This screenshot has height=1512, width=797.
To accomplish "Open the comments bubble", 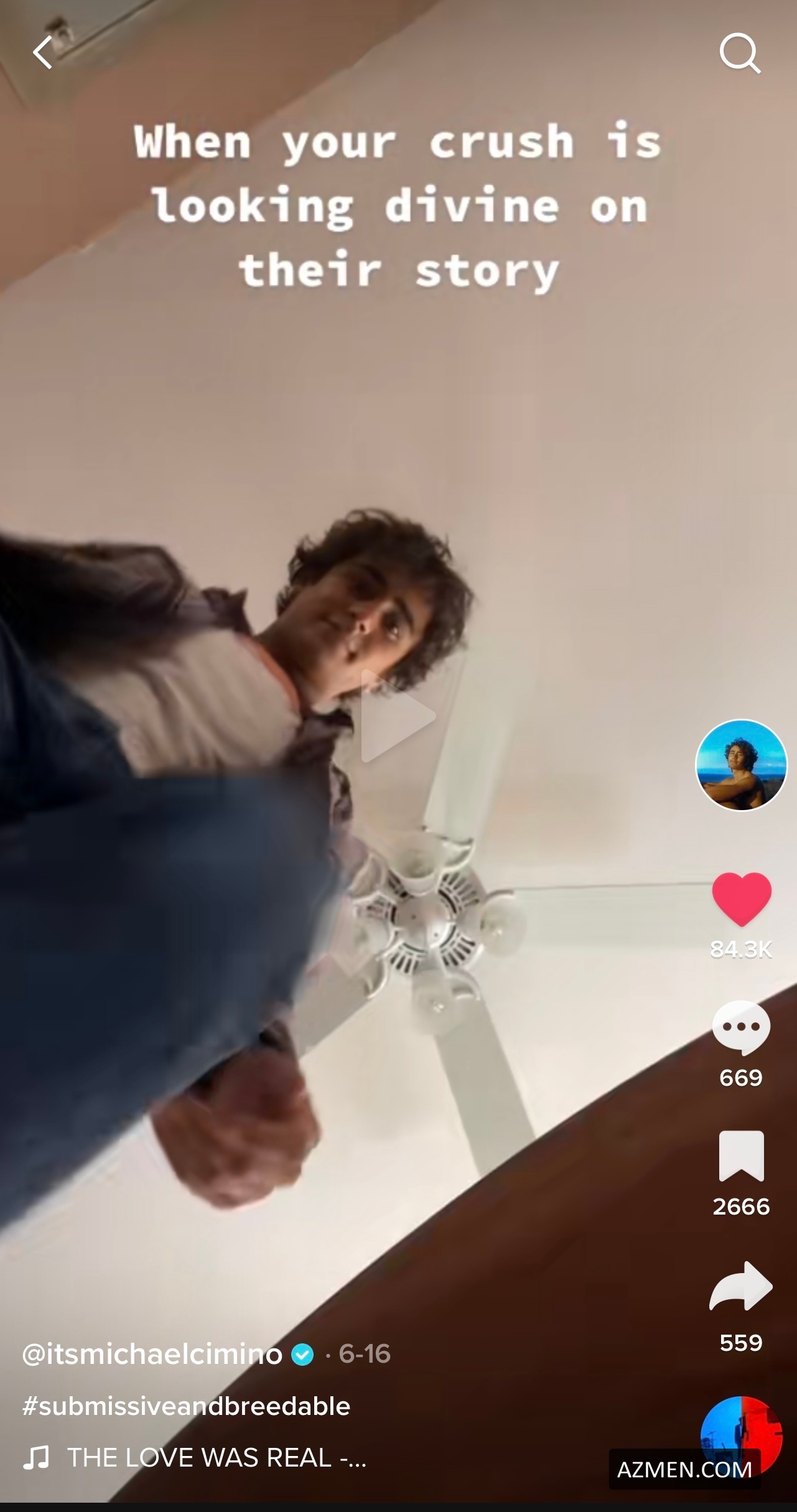I will [740, 1028].
